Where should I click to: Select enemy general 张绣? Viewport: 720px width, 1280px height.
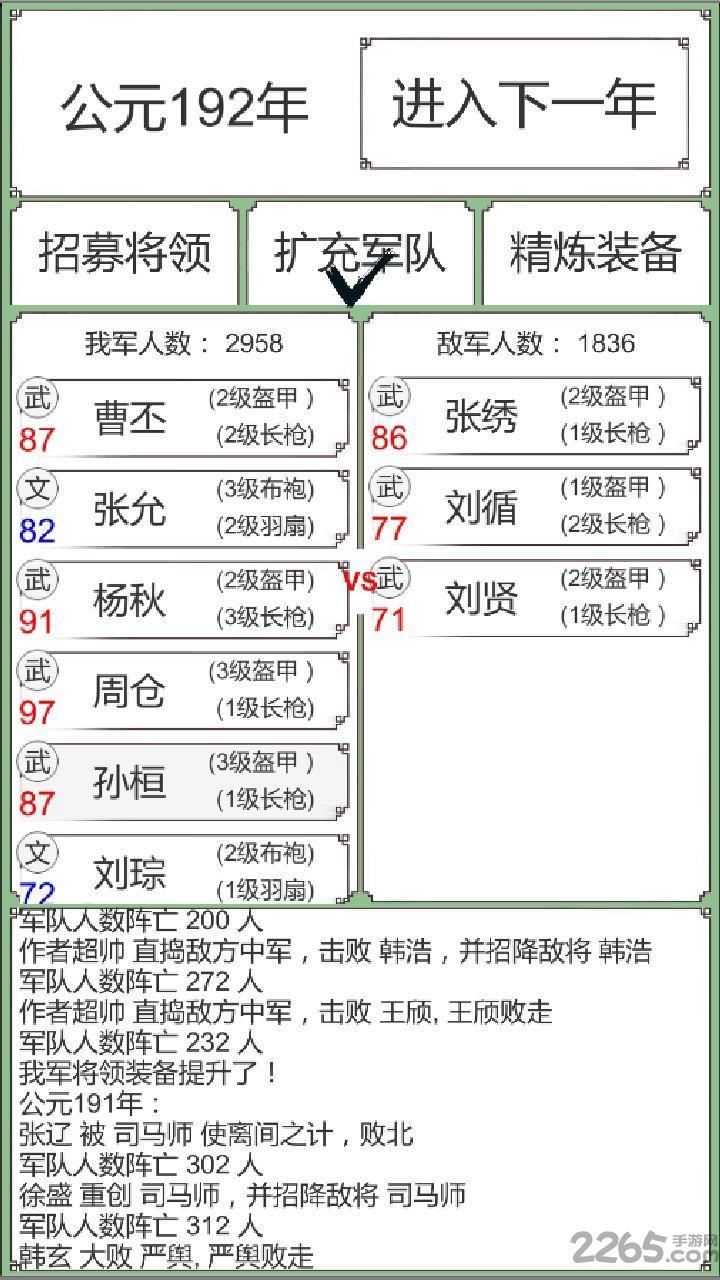[535, 416]
